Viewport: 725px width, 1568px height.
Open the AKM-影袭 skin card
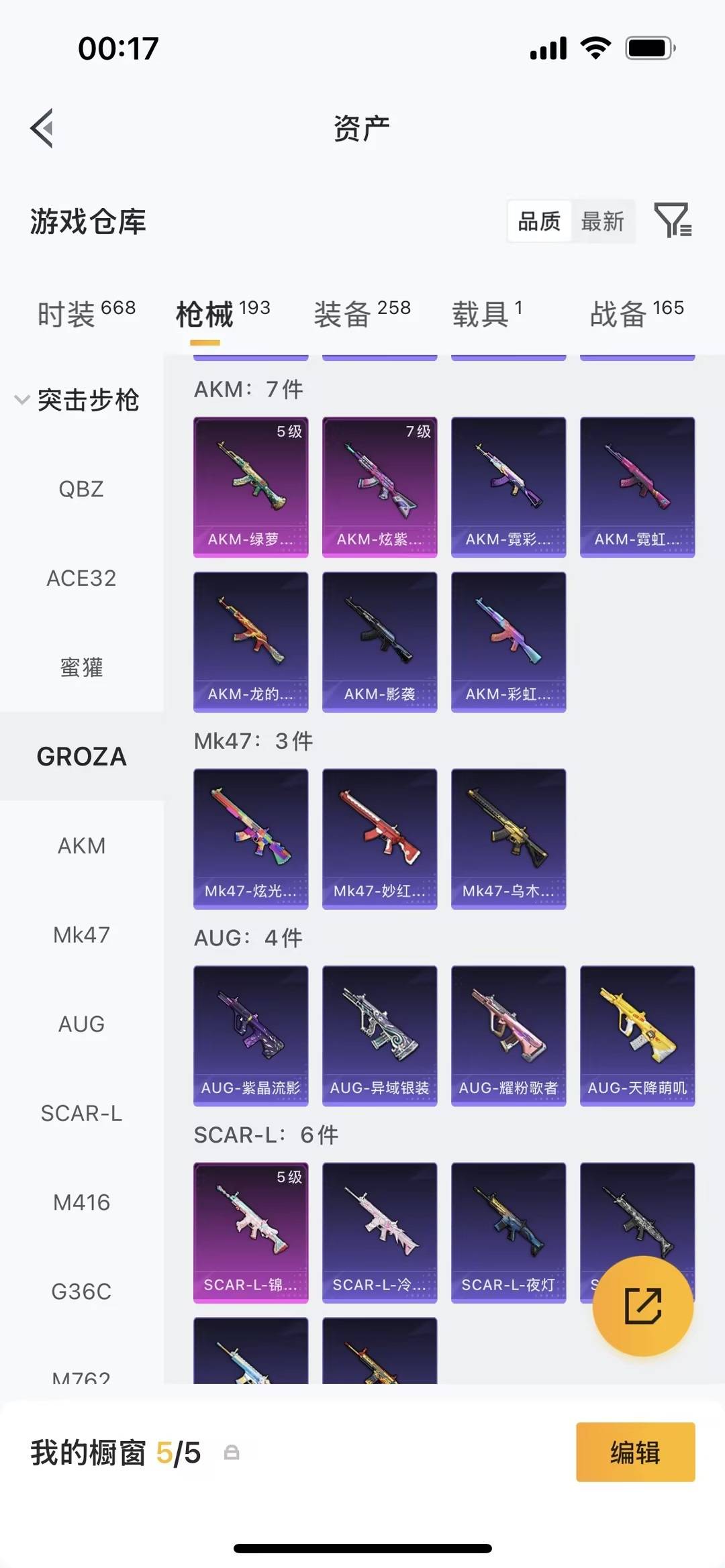[379, 641]
